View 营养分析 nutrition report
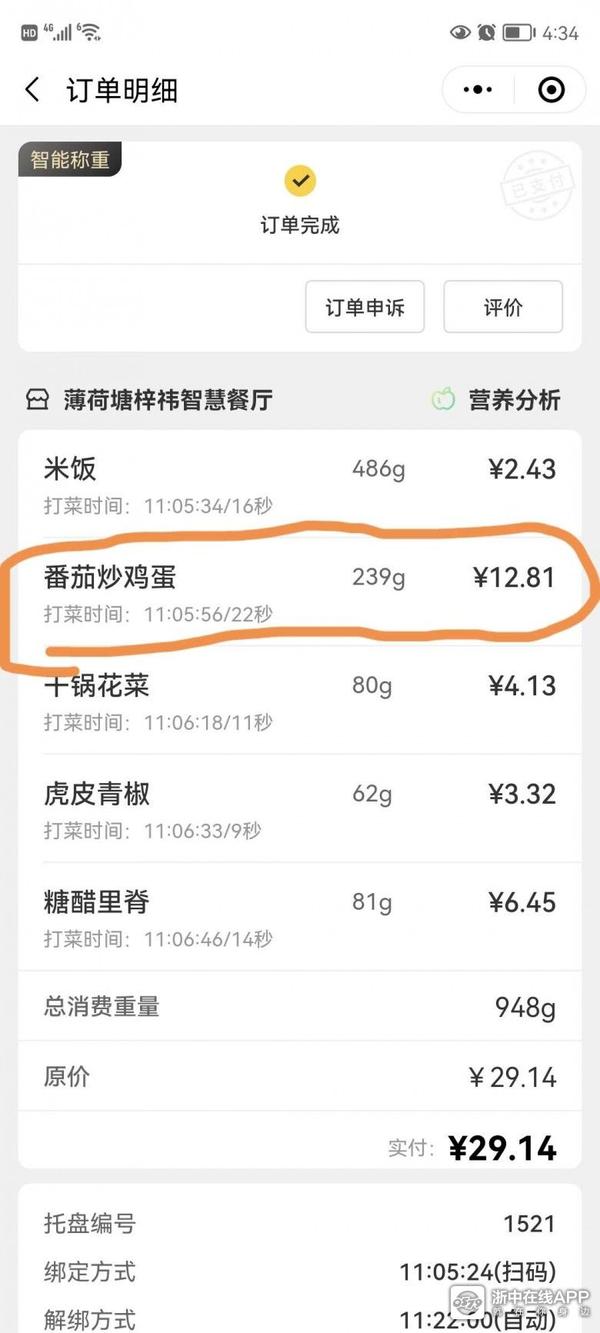Viewport: 600px width, 1333px height. (497, 400)
